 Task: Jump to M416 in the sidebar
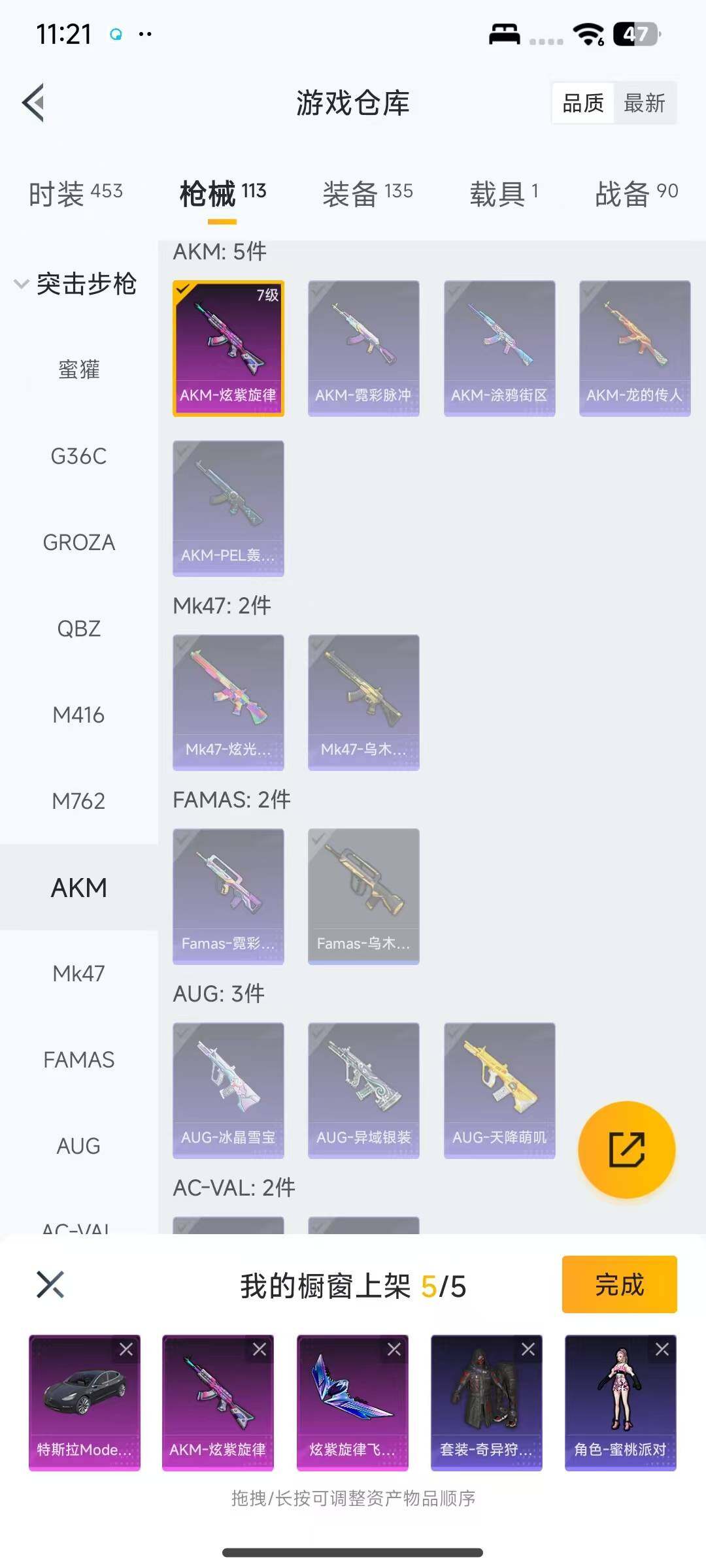[x=78, y=715]
